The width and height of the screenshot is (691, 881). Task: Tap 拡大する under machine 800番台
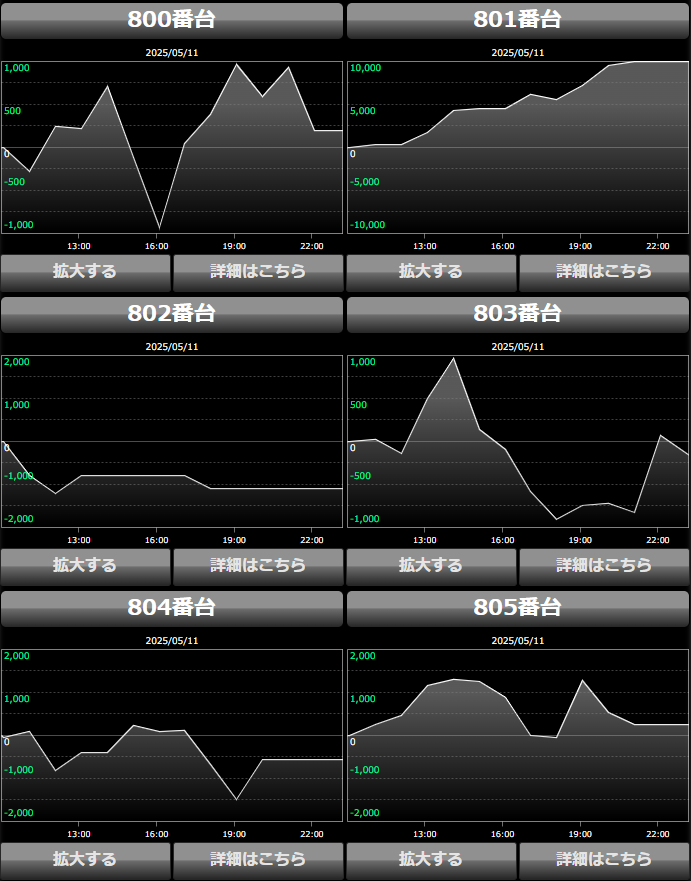coord(86,272)
